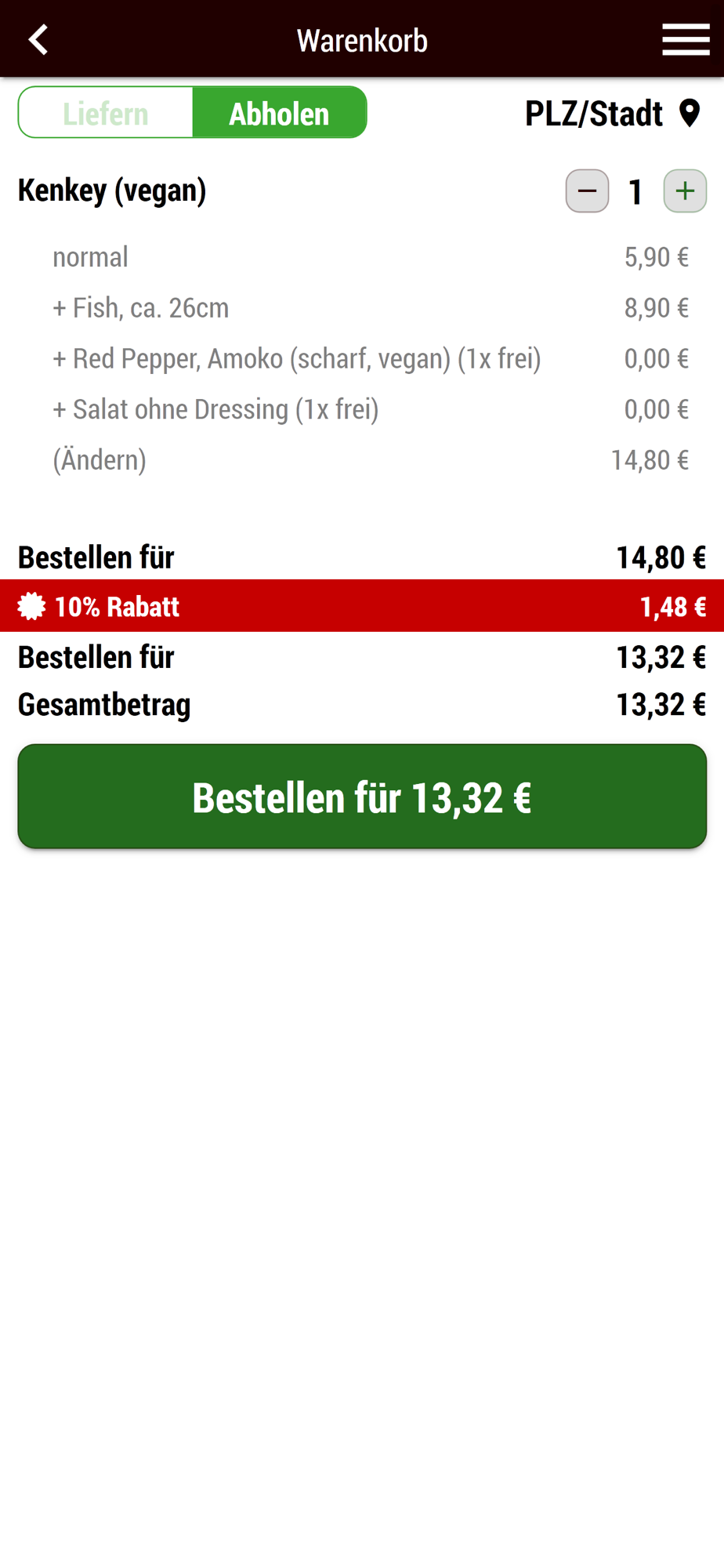724x1568 pixels.
Task: Decrease Kenkey (vegan) quantity
Action: [587, 191]
